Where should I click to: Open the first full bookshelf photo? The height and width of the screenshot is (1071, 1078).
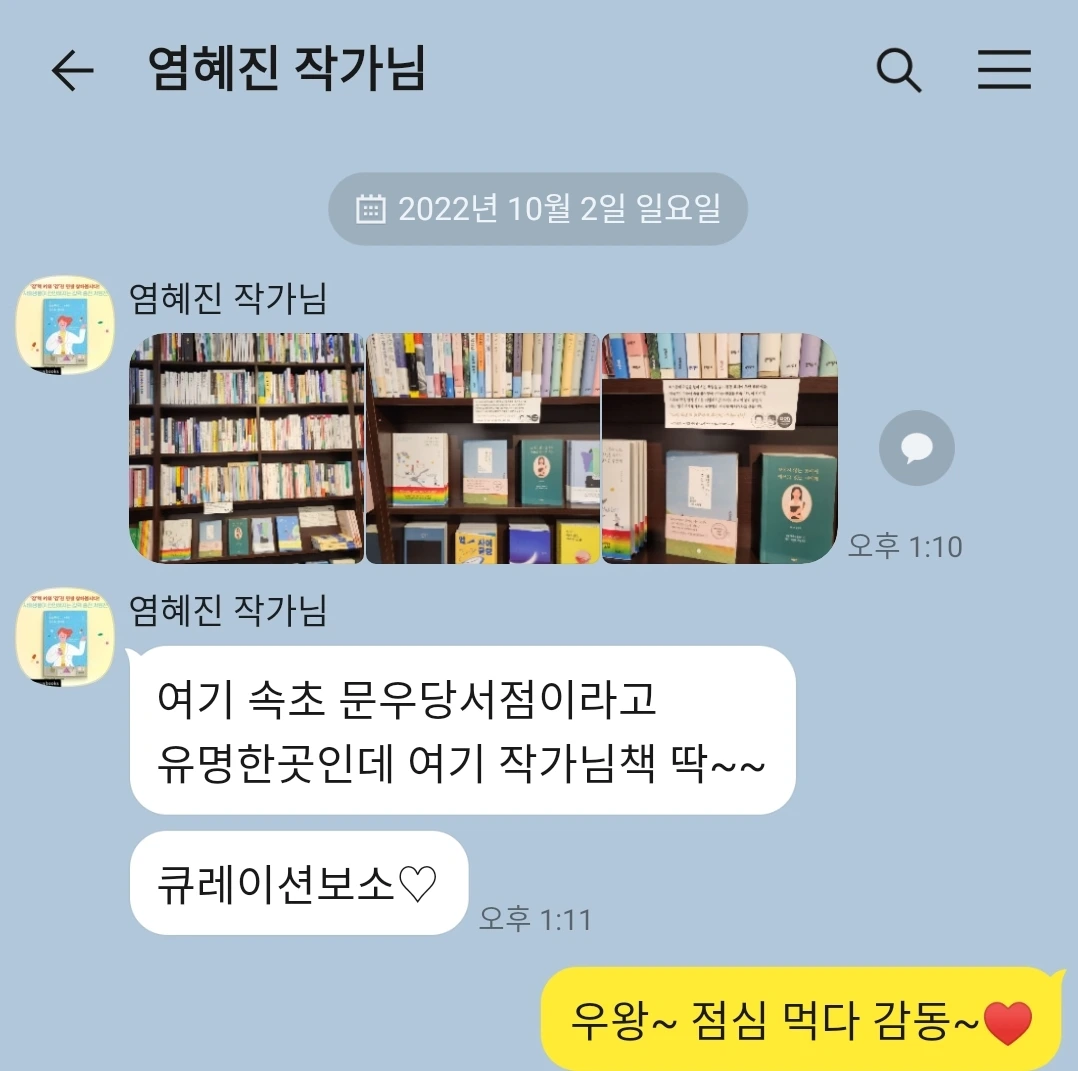point(246,448)
